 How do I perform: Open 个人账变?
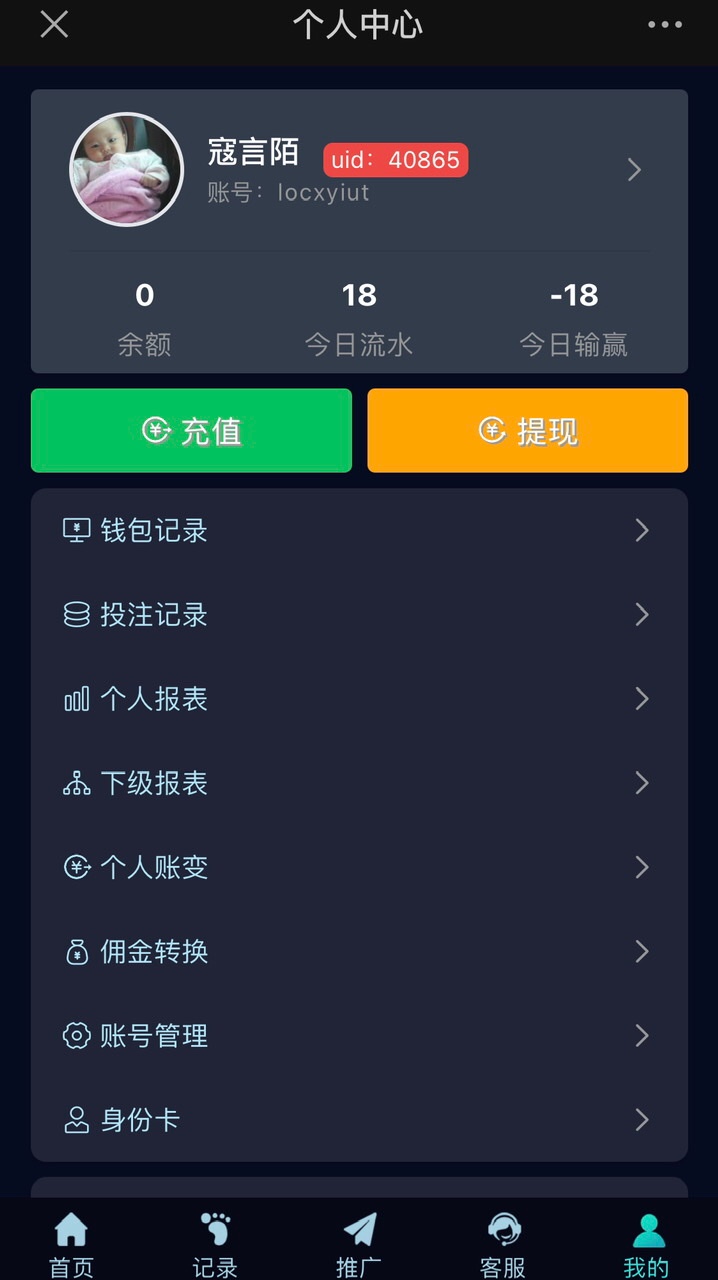point(359,867)
